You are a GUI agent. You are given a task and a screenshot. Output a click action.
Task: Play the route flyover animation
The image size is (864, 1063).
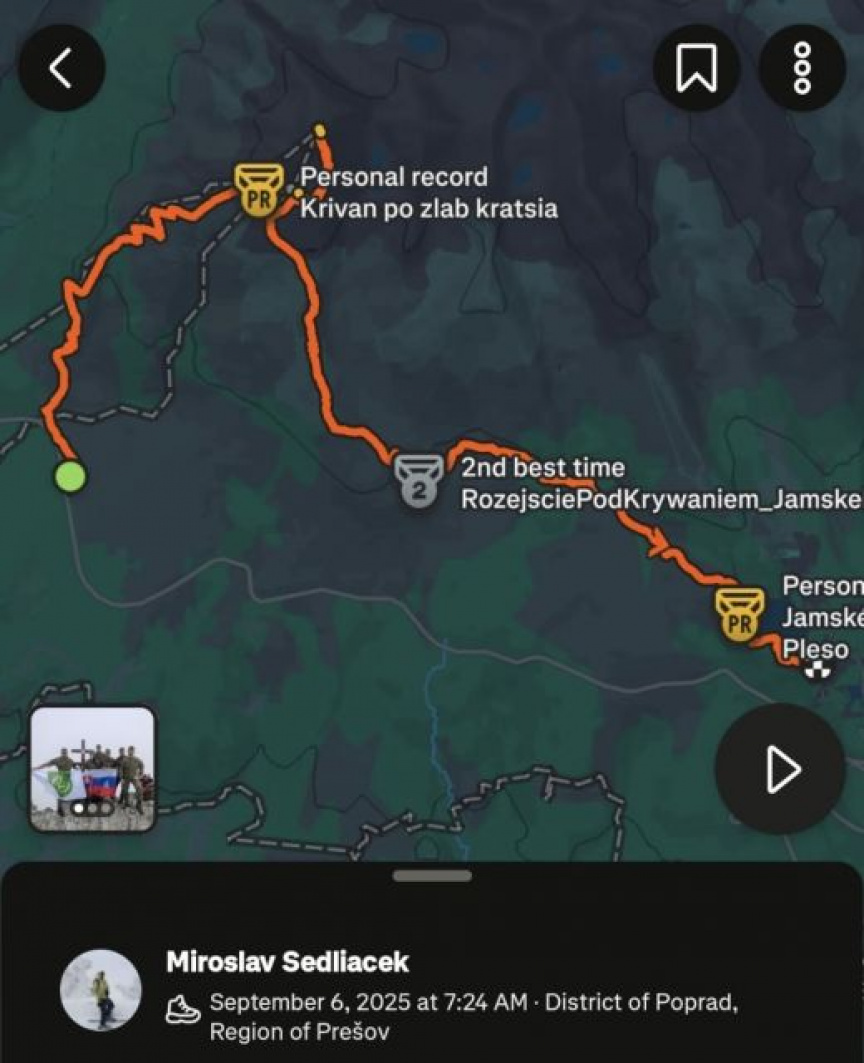tap(780, 769)
